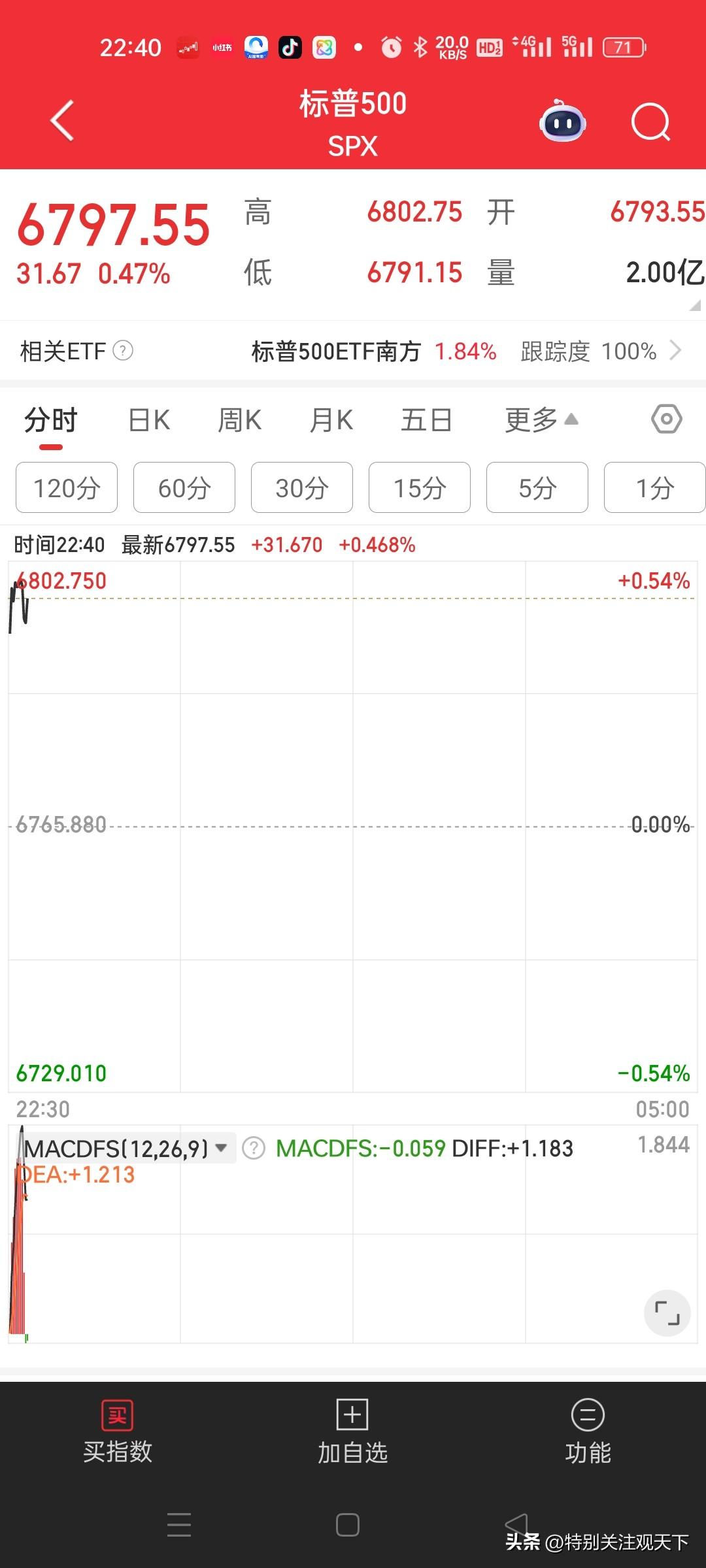The height and width of the screenshot is (1568, 706).
Task: Switch to the 日K chart tab
Action: 149,420
